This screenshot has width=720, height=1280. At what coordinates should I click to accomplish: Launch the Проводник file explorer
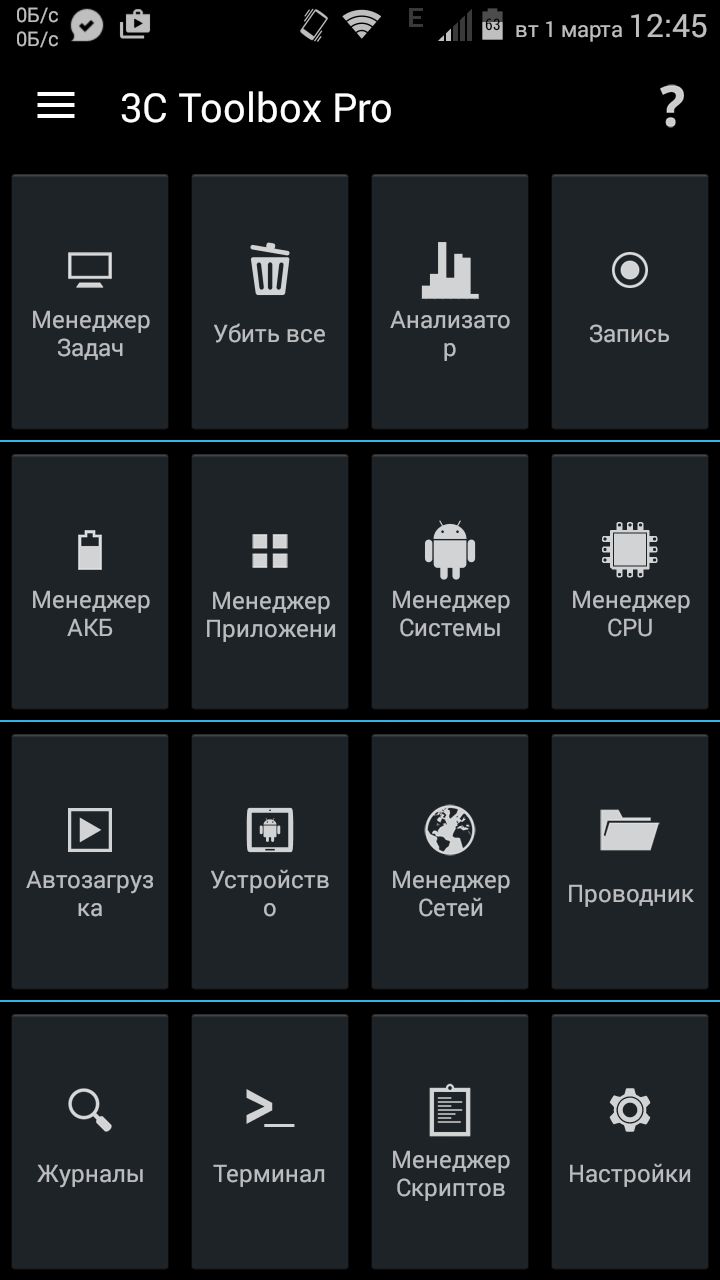pyautogui.click(x=630, y=862)
